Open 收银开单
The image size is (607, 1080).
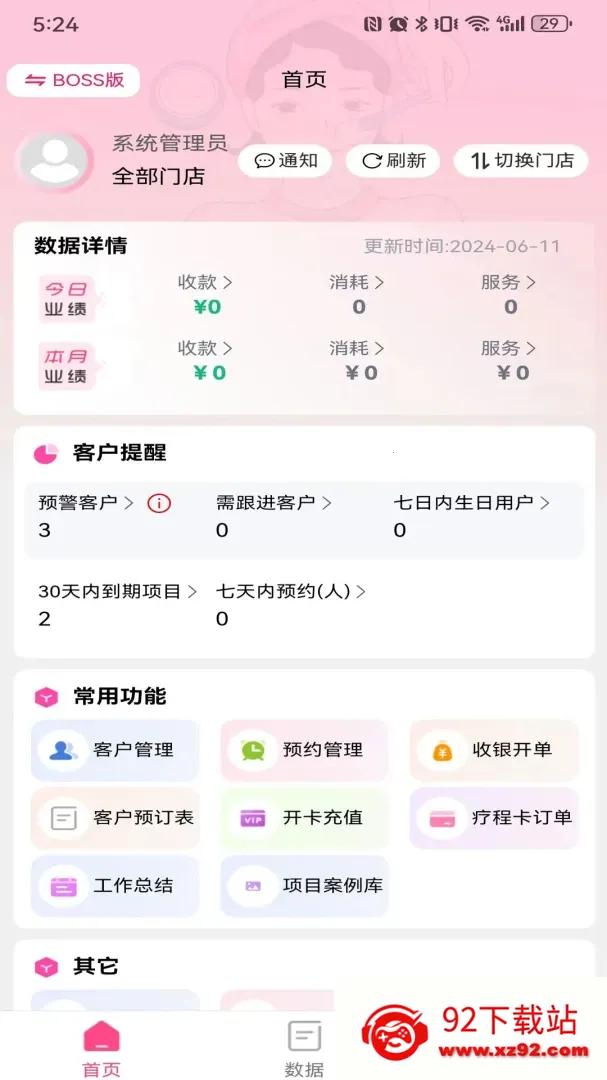tap(494, 750)
